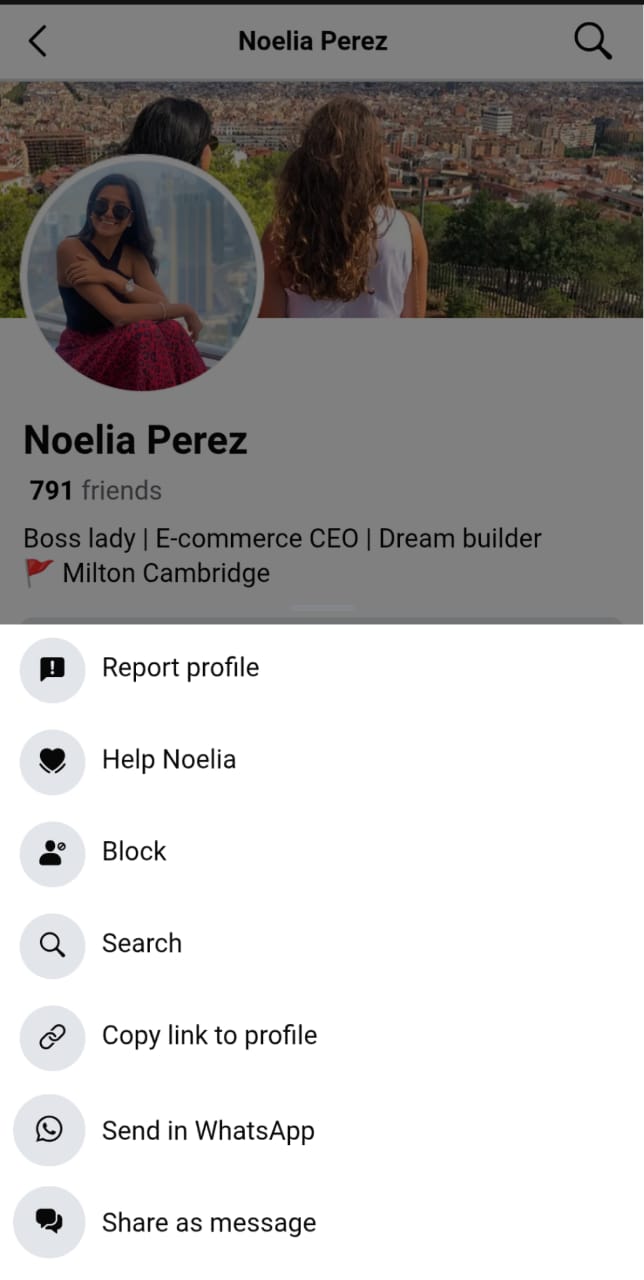Select Report profile option
The height and width of the screenshot is (1280, 644).
180,668
